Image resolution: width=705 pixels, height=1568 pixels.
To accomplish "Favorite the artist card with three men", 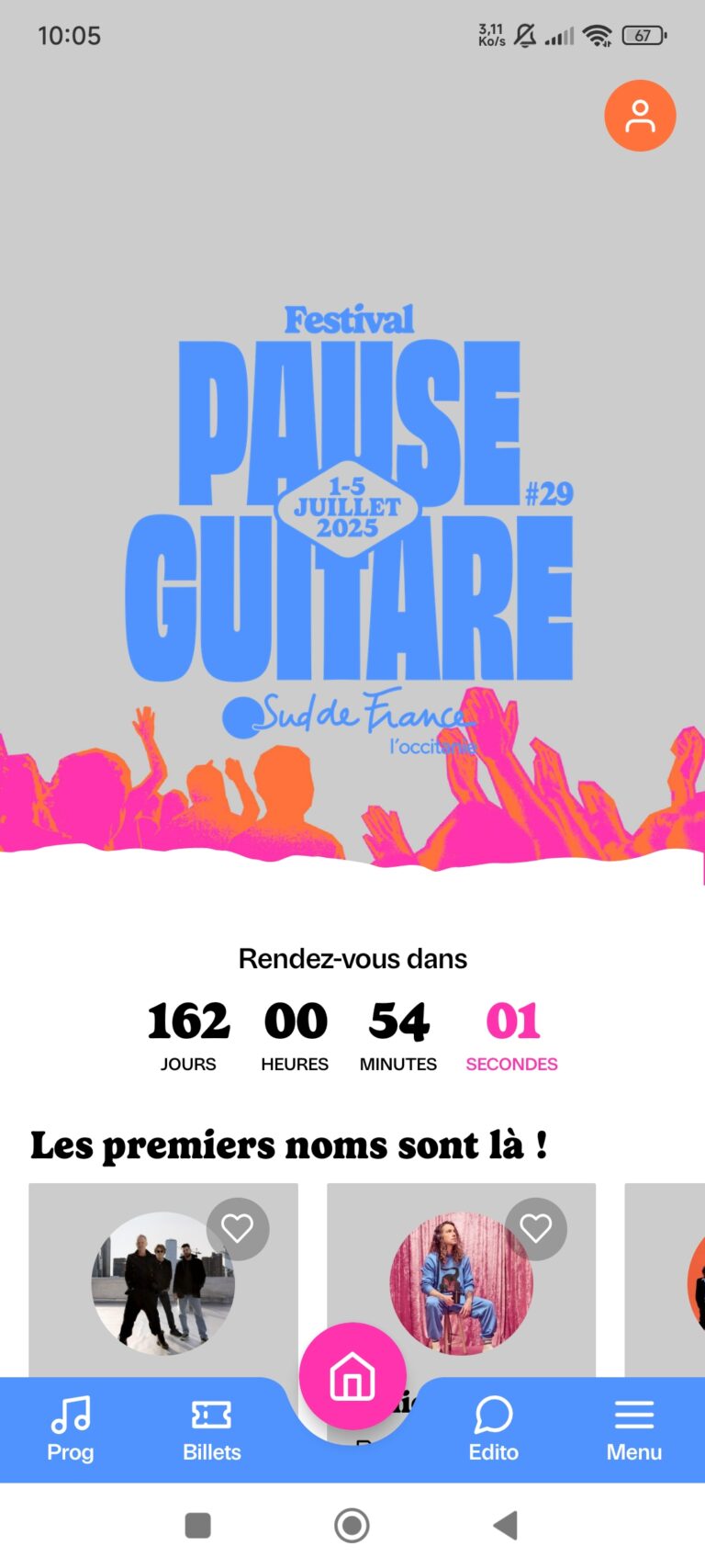I will 238,1229.
